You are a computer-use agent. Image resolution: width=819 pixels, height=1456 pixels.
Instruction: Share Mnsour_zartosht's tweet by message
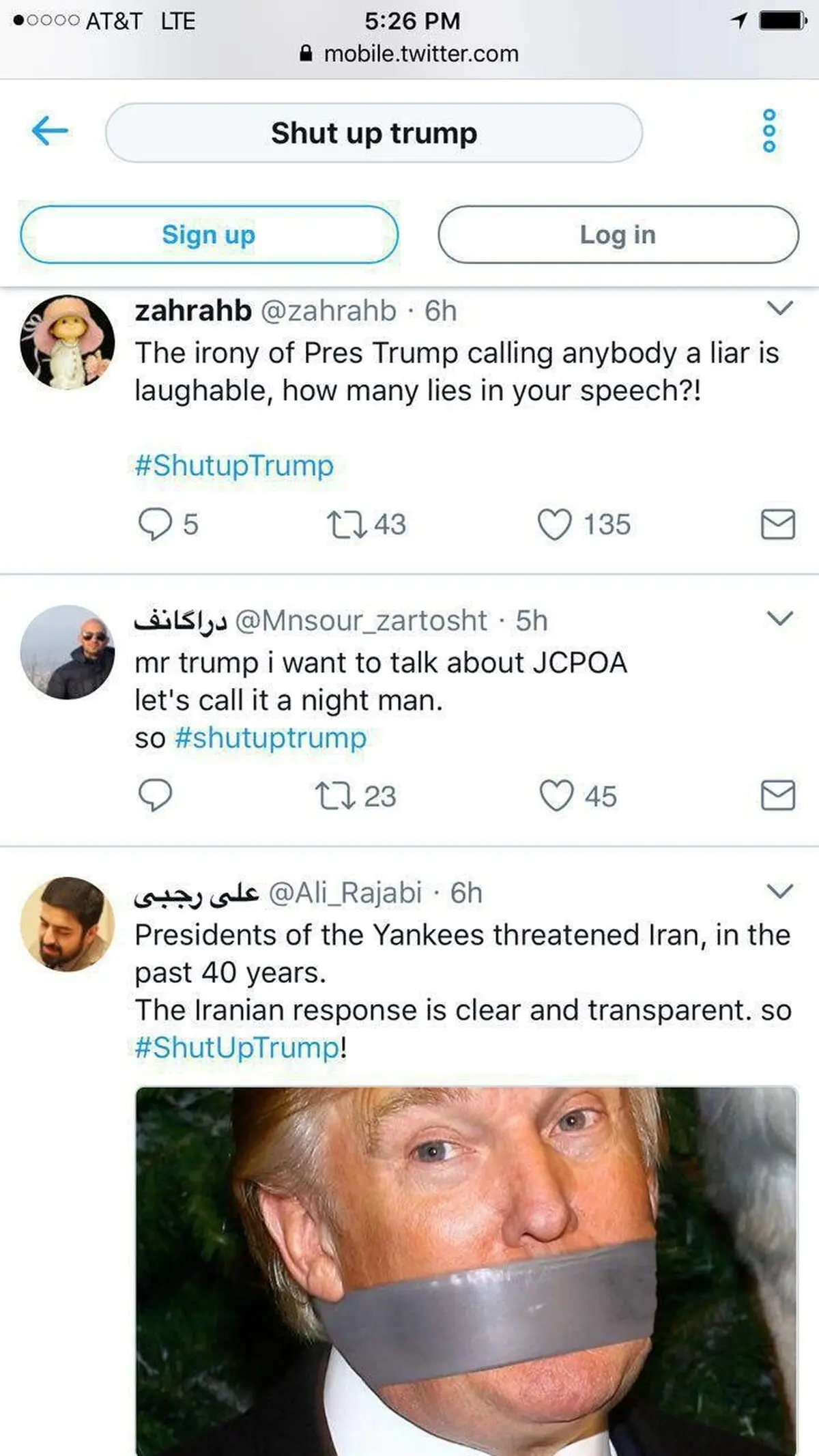click(x=778, y=795)
